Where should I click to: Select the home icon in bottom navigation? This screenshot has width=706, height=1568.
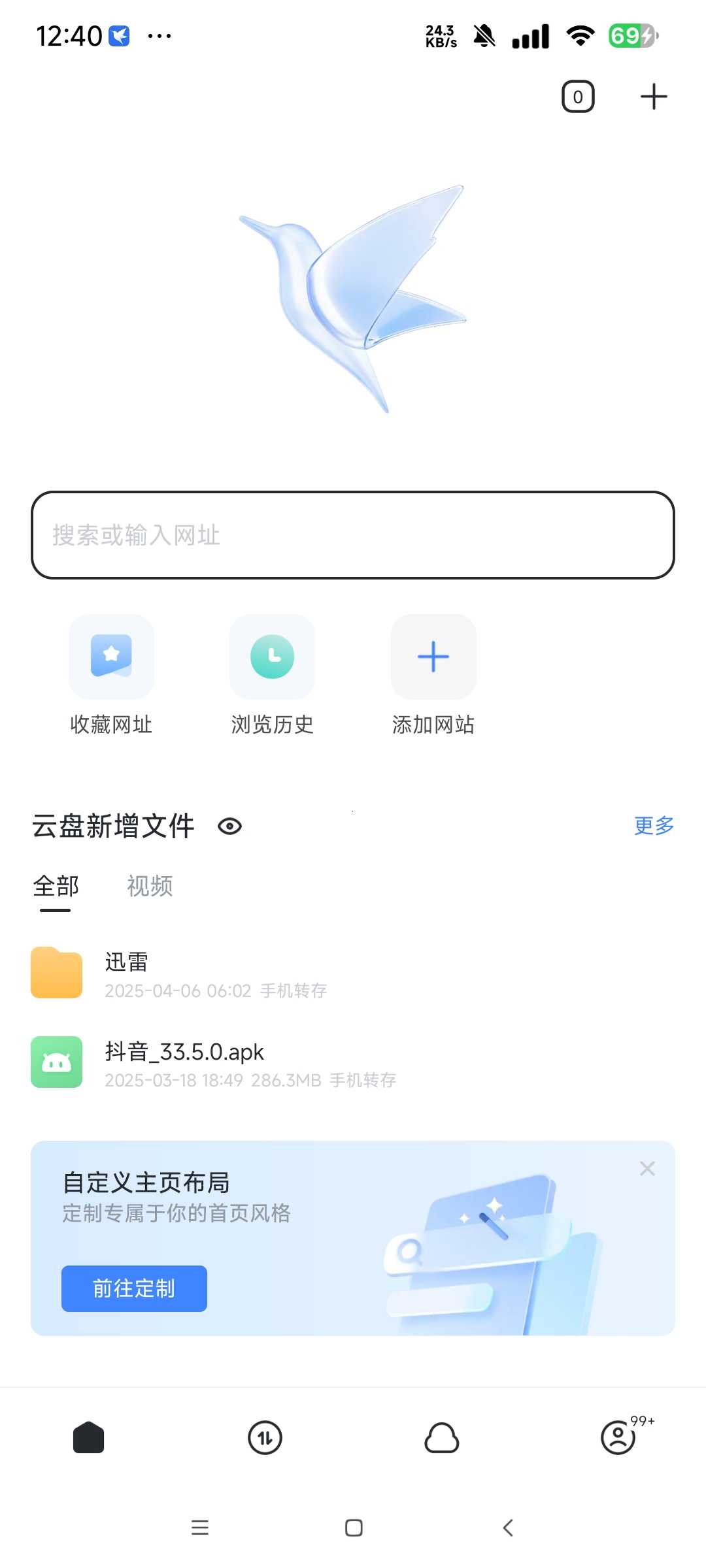tap(88, 1437)
